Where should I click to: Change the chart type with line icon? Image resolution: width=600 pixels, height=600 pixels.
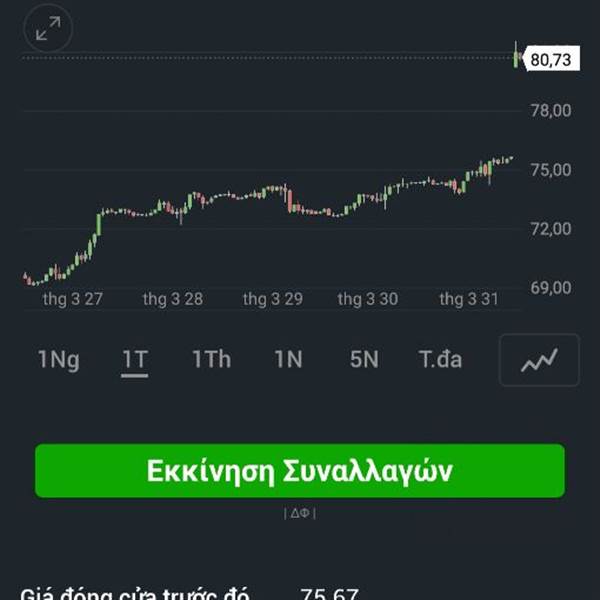point(539,360)
